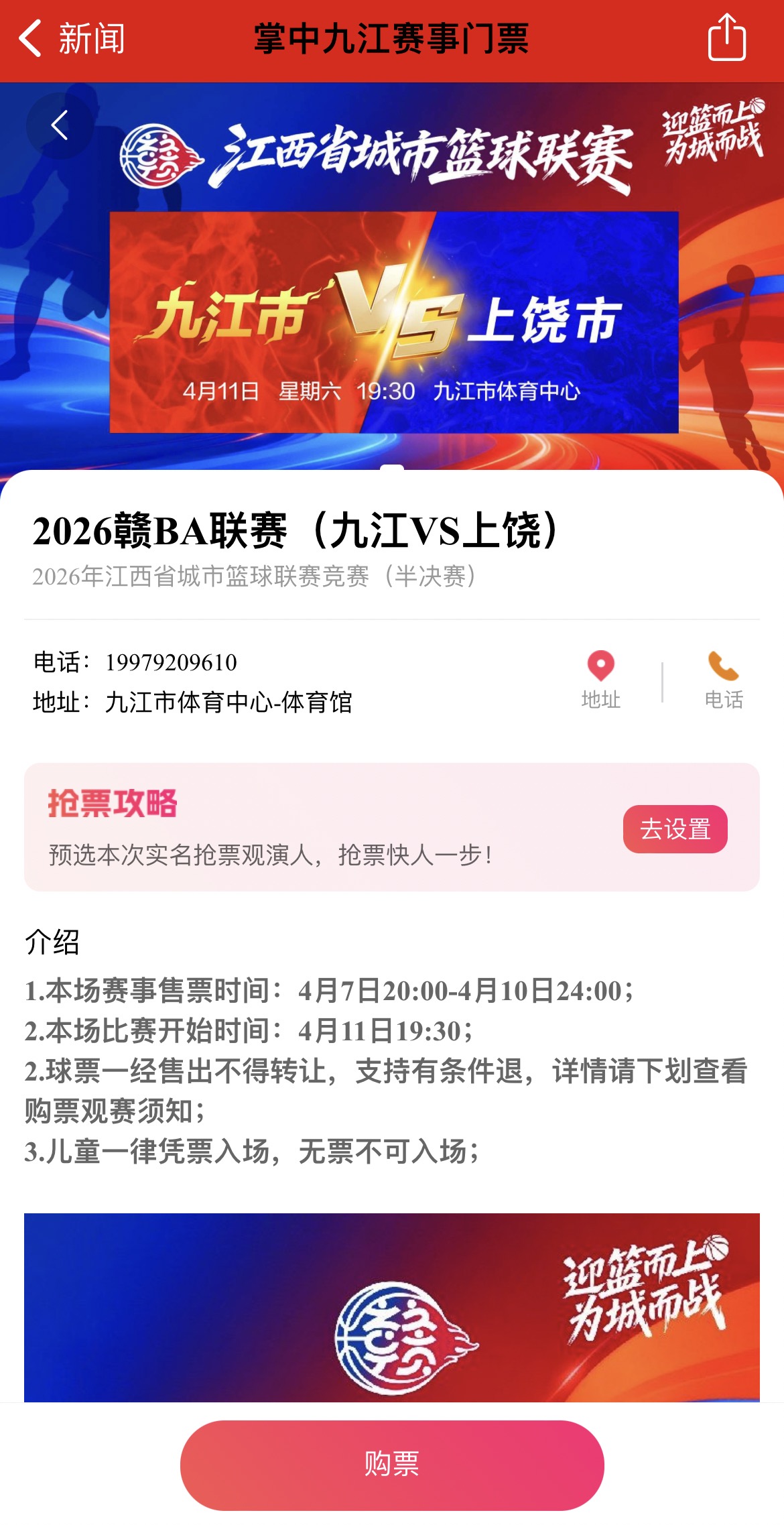
Task: Tap 购票 to buy tickets
Action: [x=392, y=1464]
